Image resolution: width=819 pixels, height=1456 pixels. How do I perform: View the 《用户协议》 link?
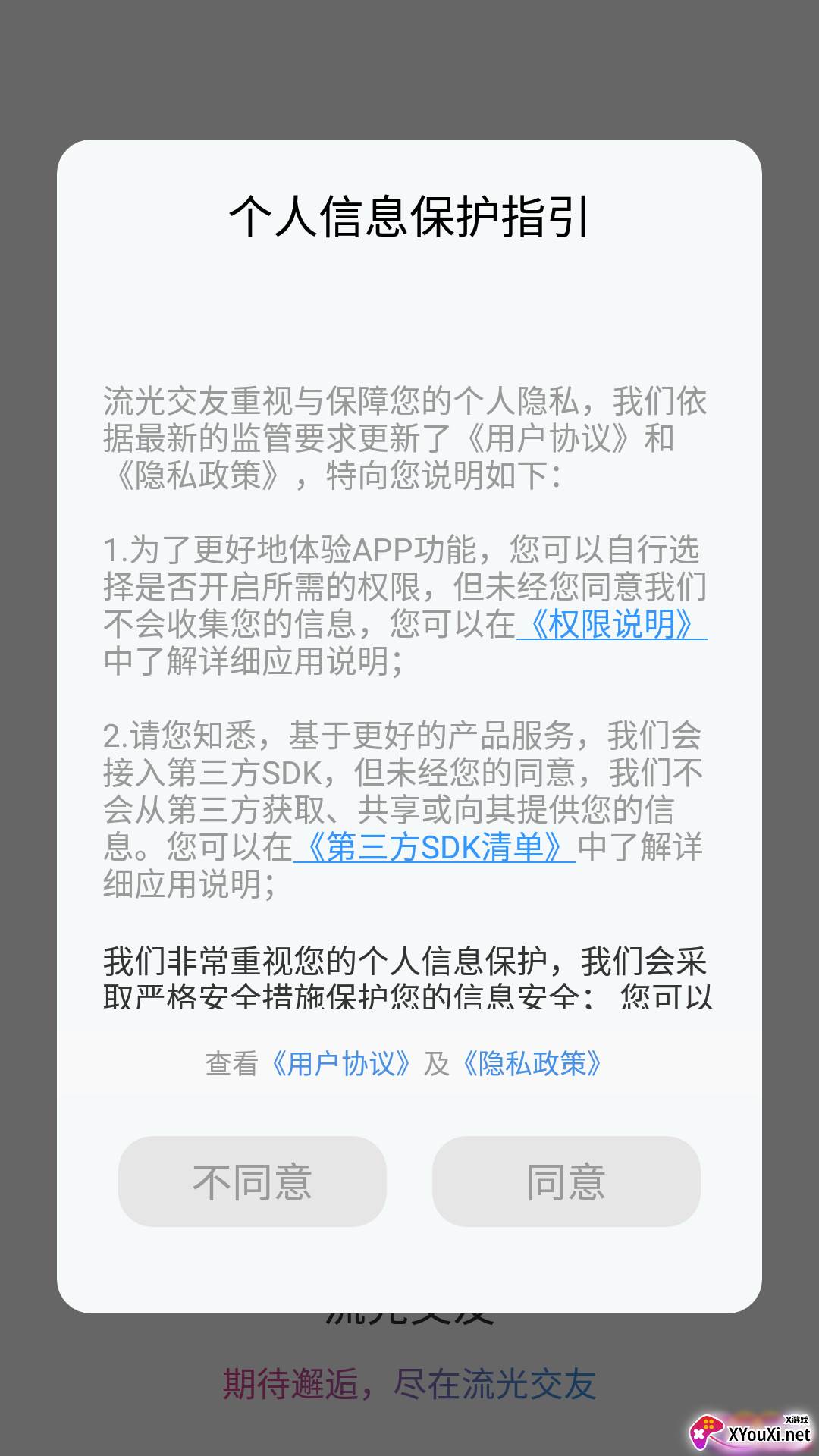[x=340, y=1064]
